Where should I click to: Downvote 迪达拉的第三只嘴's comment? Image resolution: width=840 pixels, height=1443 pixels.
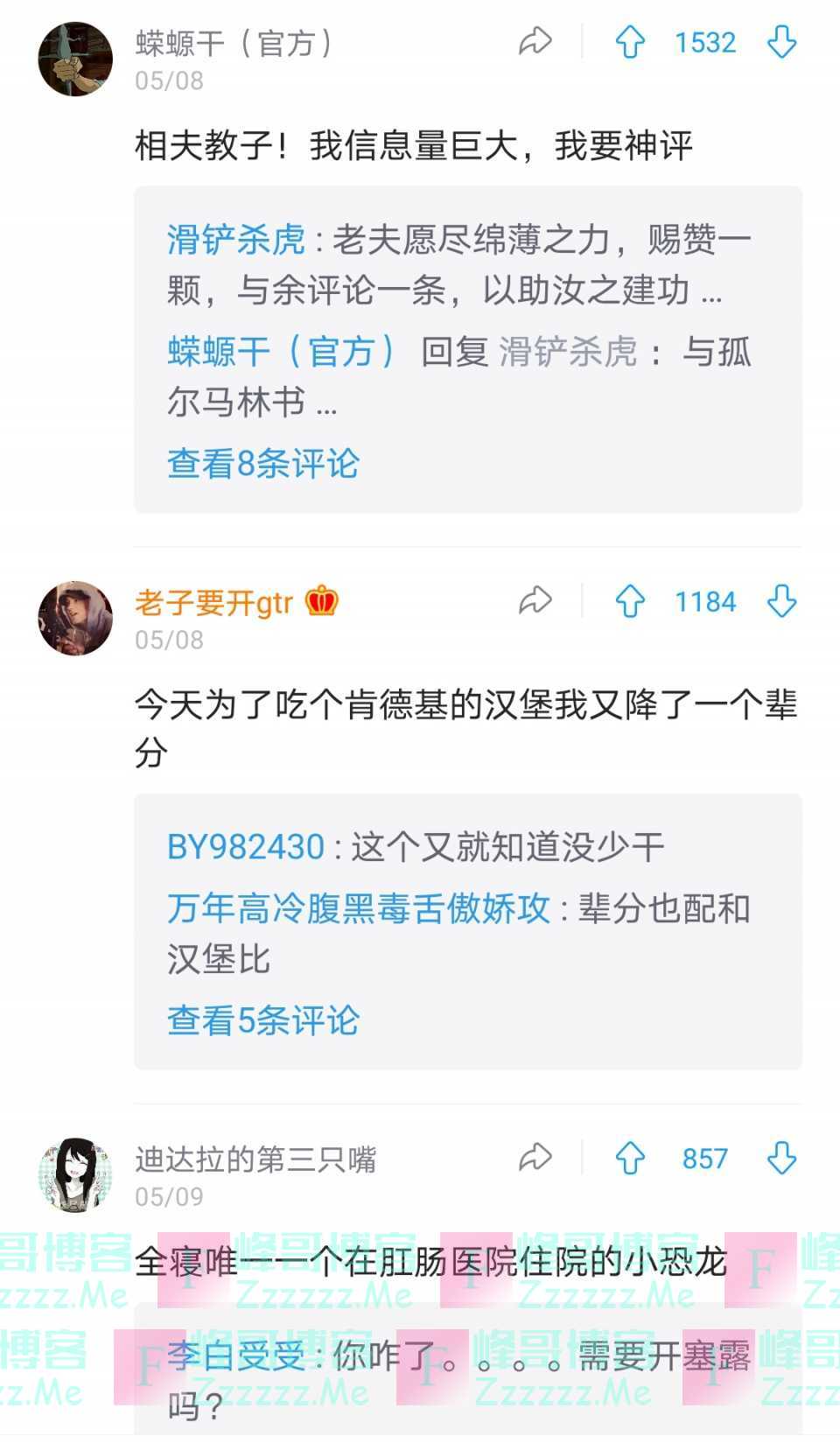[x=780, y=1159]
